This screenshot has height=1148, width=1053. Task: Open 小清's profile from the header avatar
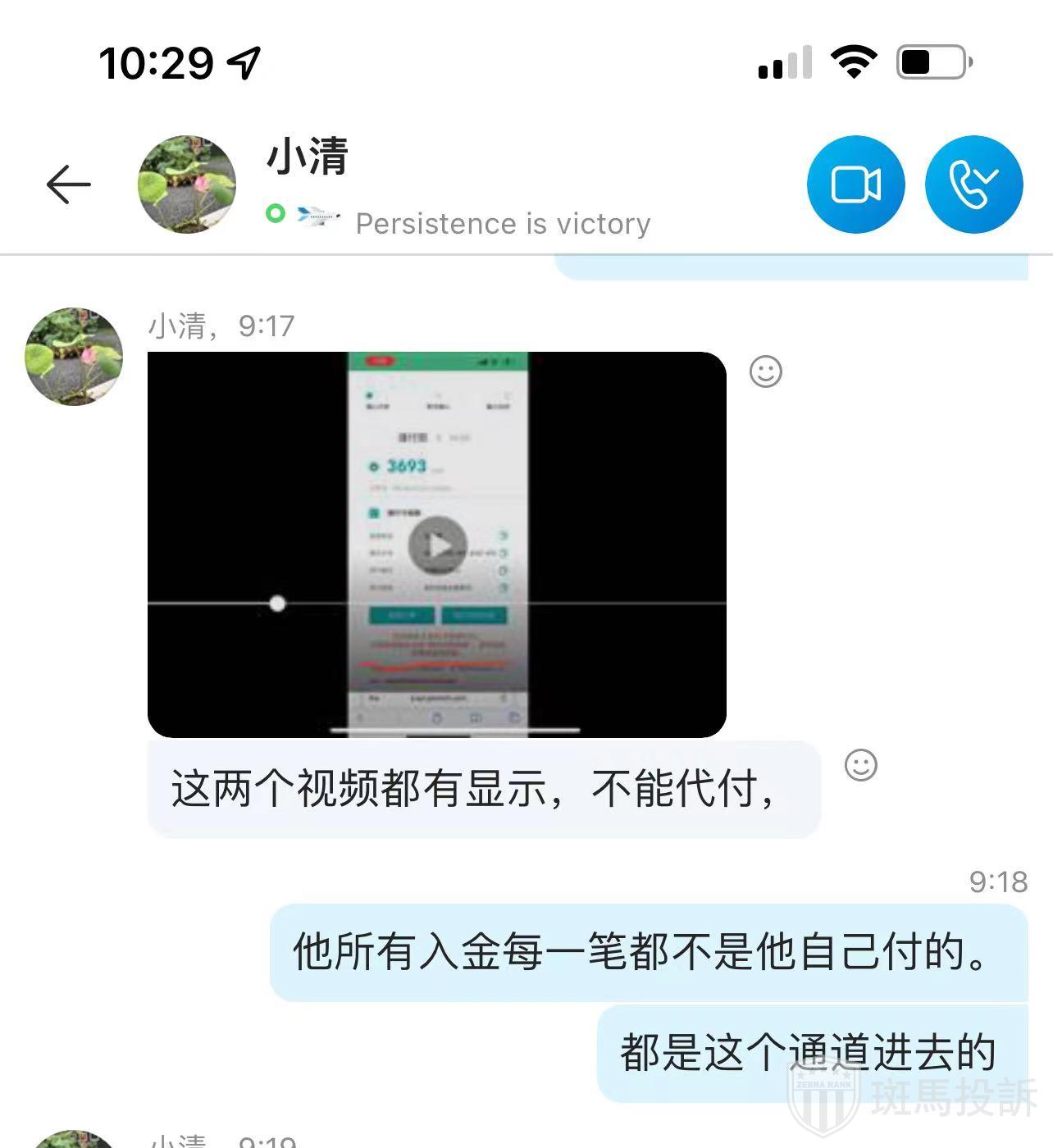[x=187, y=184]
